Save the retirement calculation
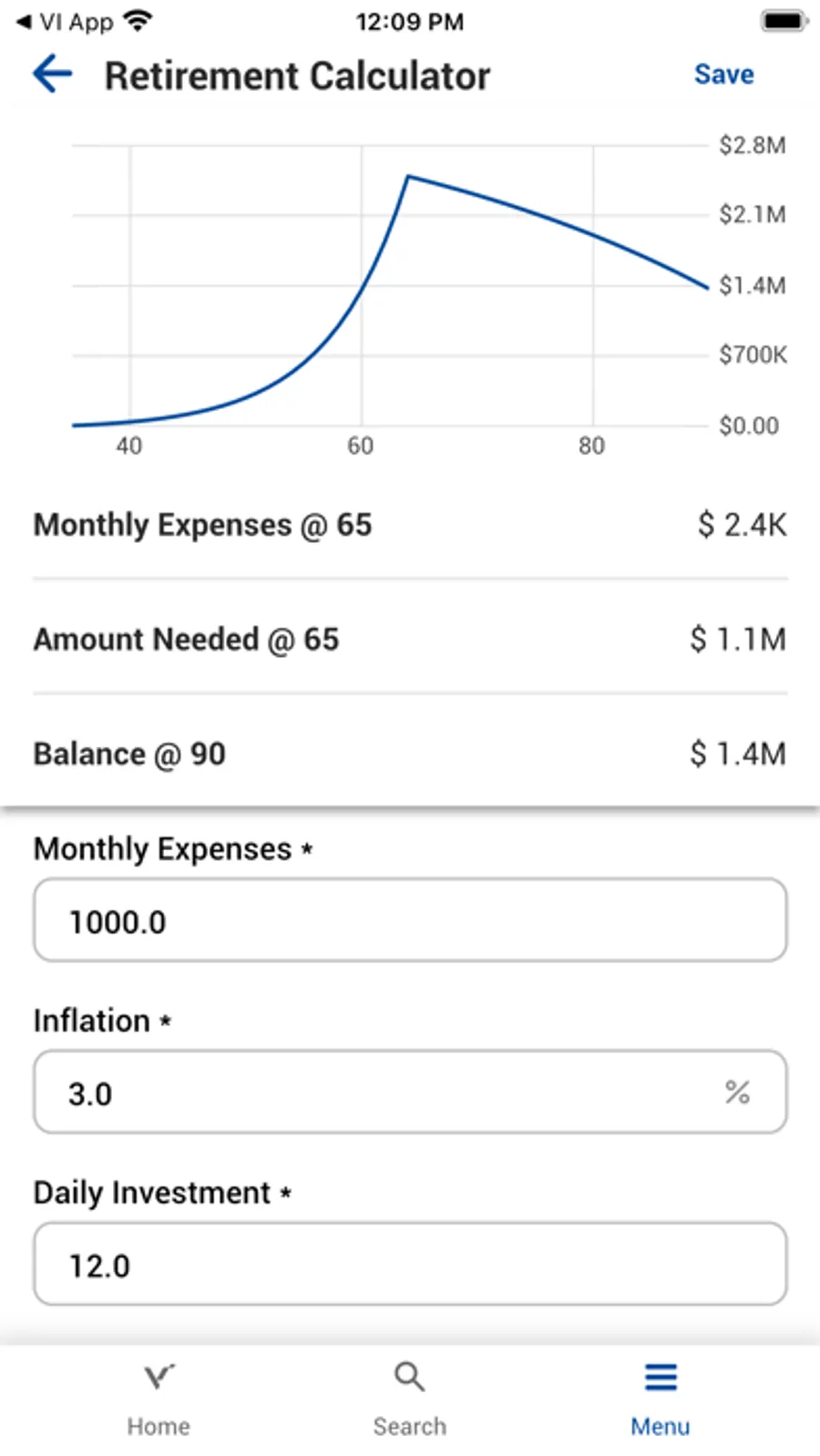820x1456 pixels. (x=723, y=75)
